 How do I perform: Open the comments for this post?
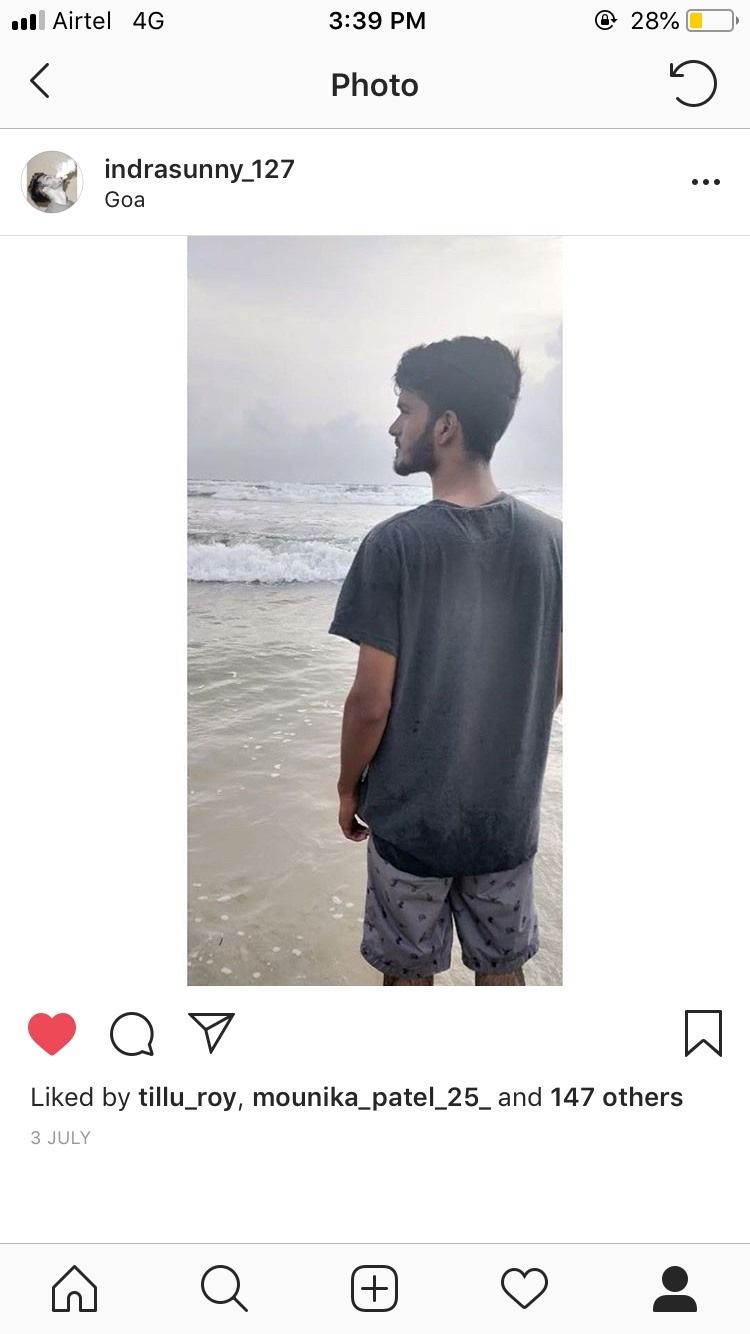tap(132, 1034)
